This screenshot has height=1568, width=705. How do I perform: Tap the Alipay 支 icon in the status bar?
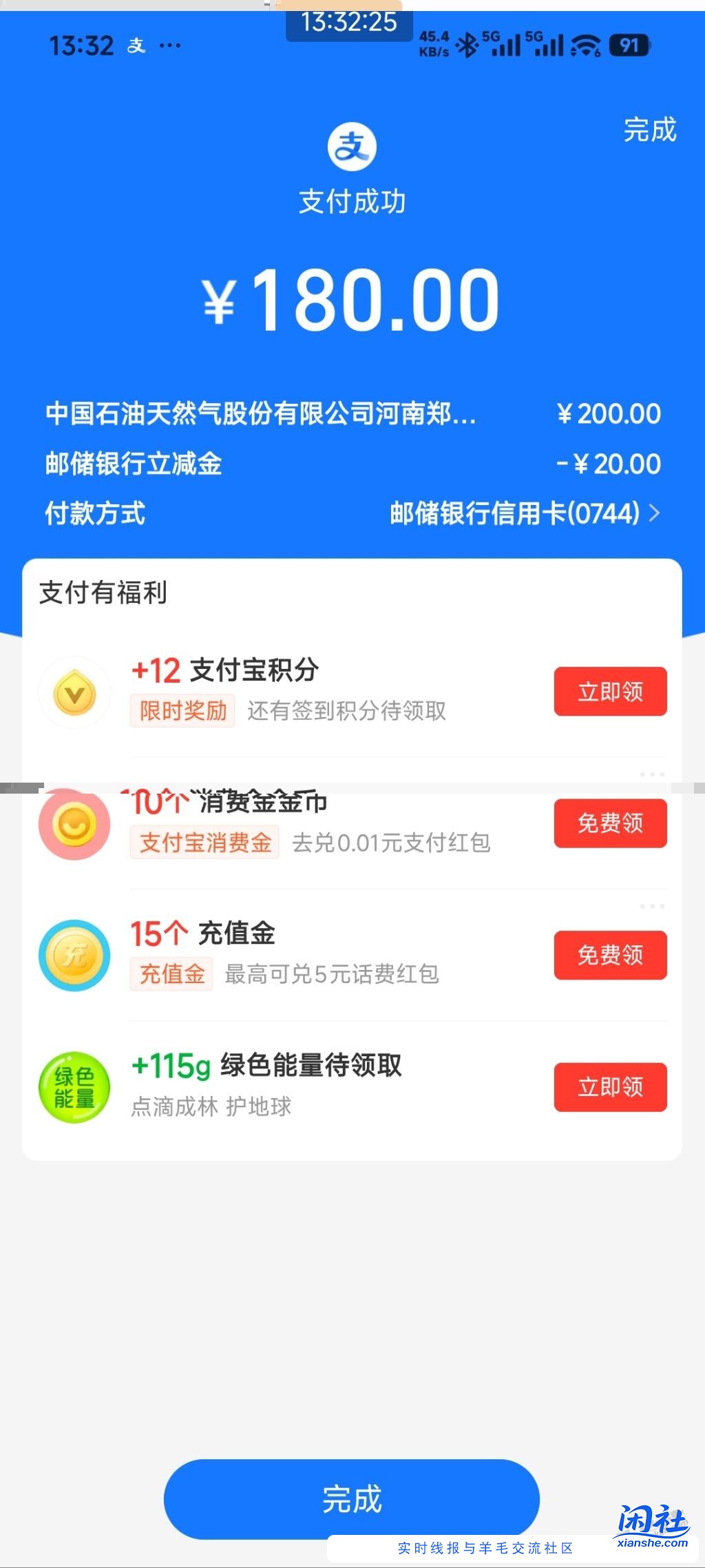(135, 45)
